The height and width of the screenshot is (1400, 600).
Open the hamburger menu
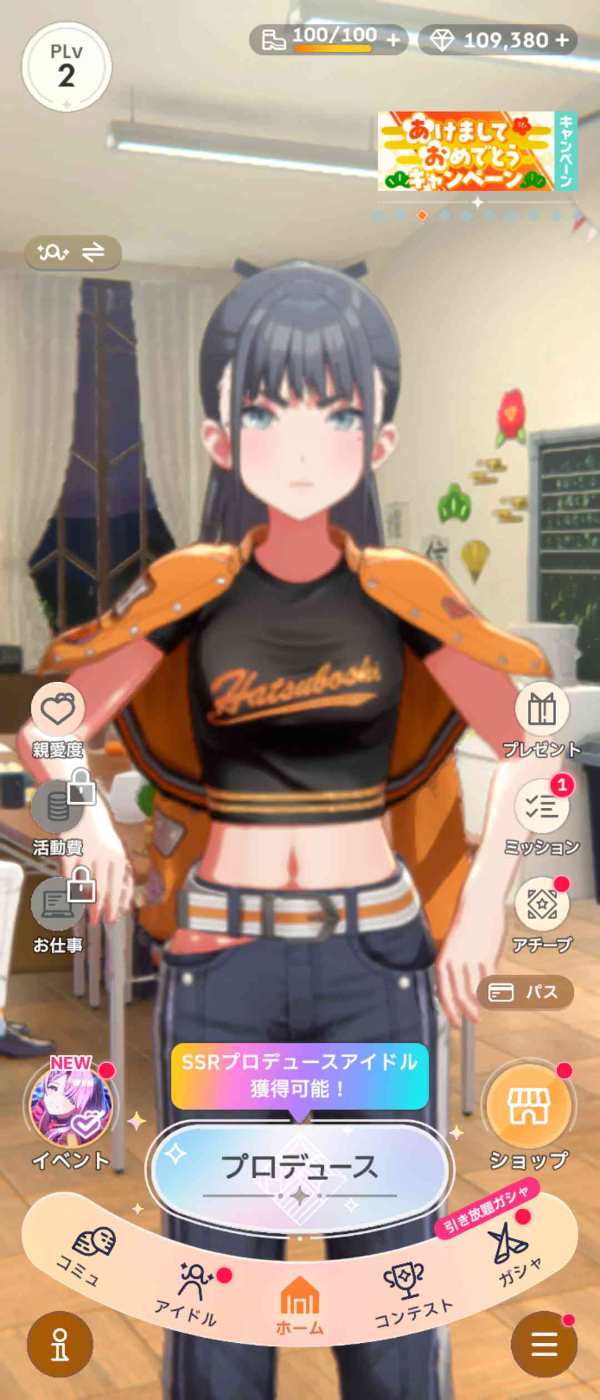click(543, 1343)
